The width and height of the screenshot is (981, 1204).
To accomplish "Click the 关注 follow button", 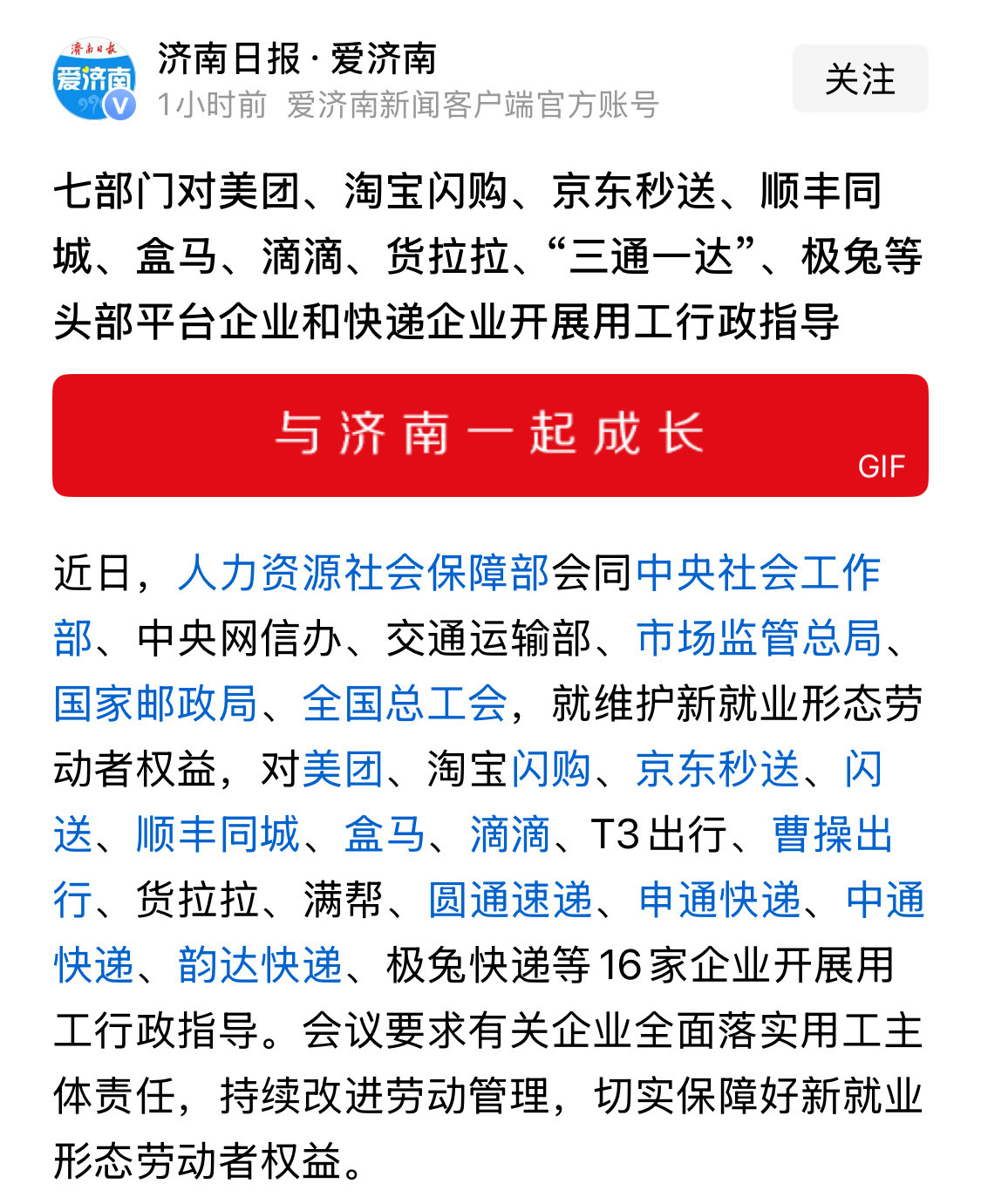I will tap(859, 78).
